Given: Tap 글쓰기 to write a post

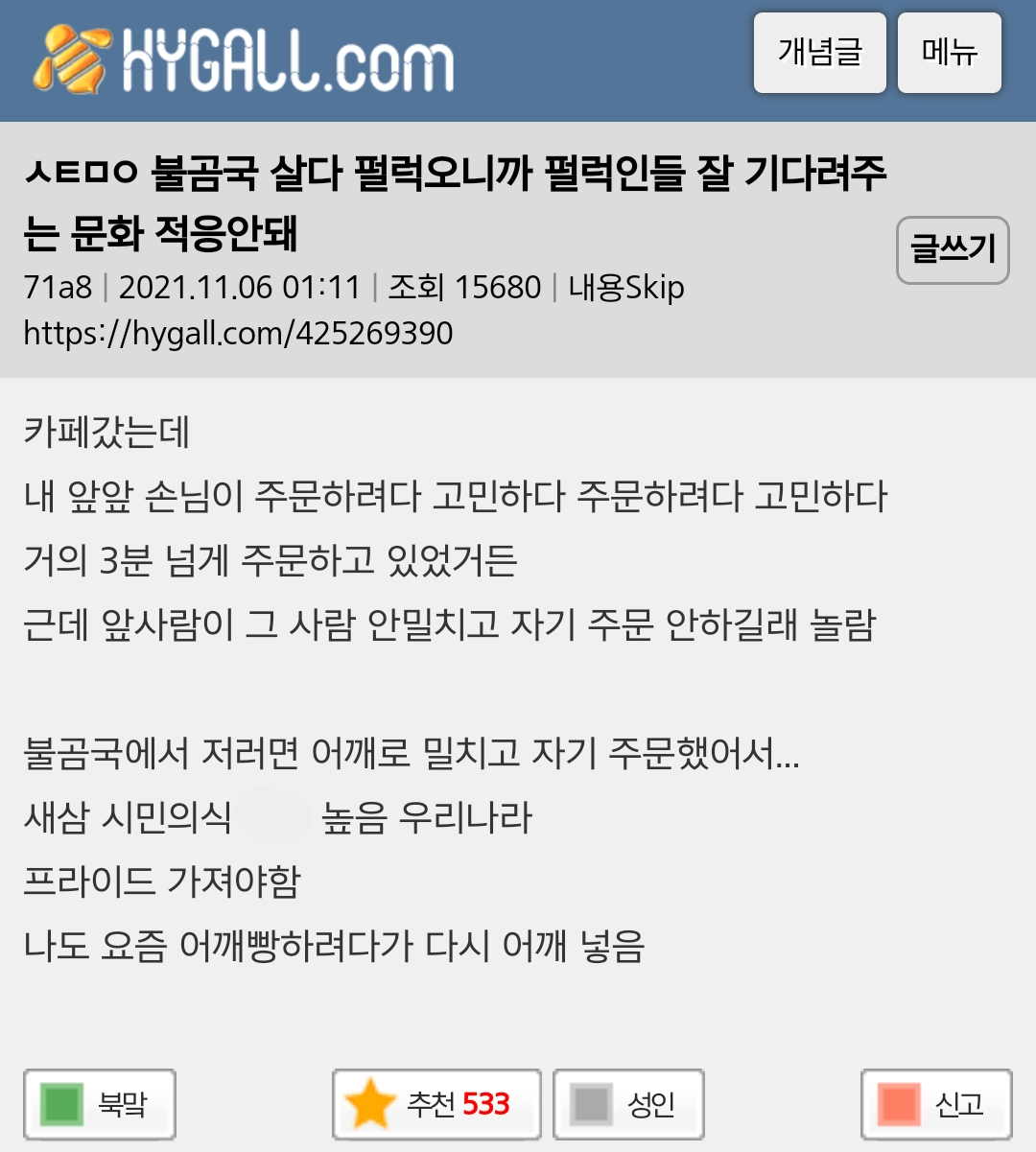Looking at the screenshot, I should click(x=952, y=250).
